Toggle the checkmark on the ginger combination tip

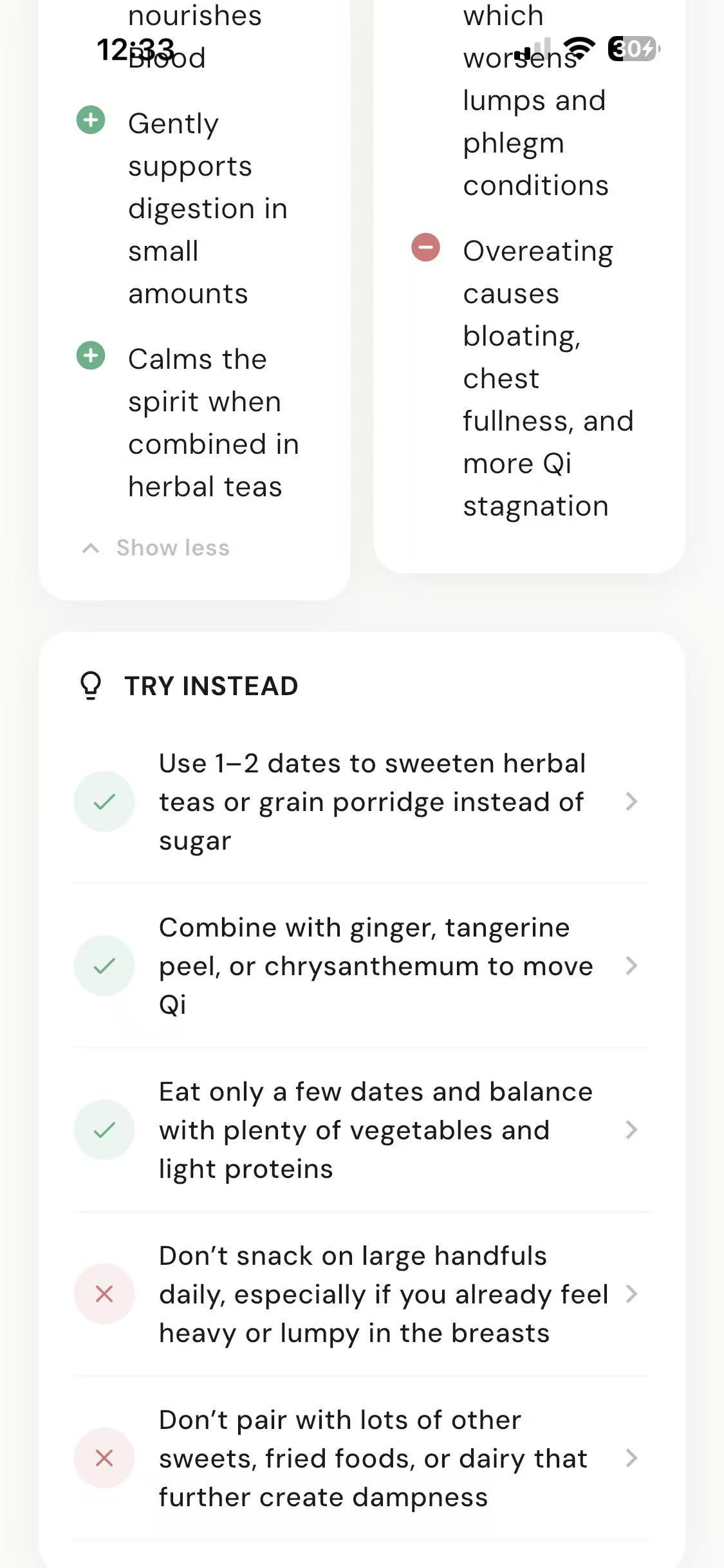coord(104,965)
